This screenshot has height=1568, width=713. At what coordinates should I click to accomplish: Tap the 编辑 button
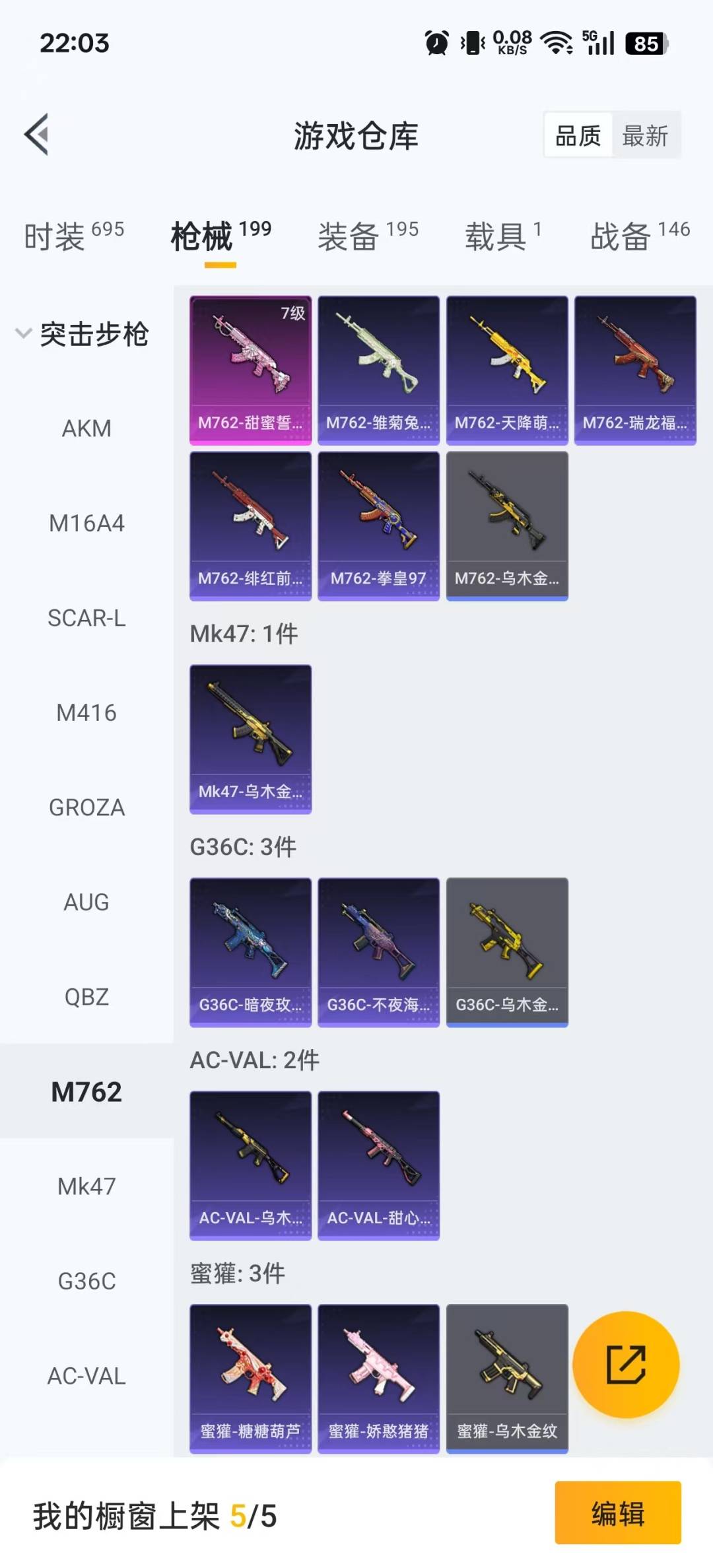coord(617,1513)
